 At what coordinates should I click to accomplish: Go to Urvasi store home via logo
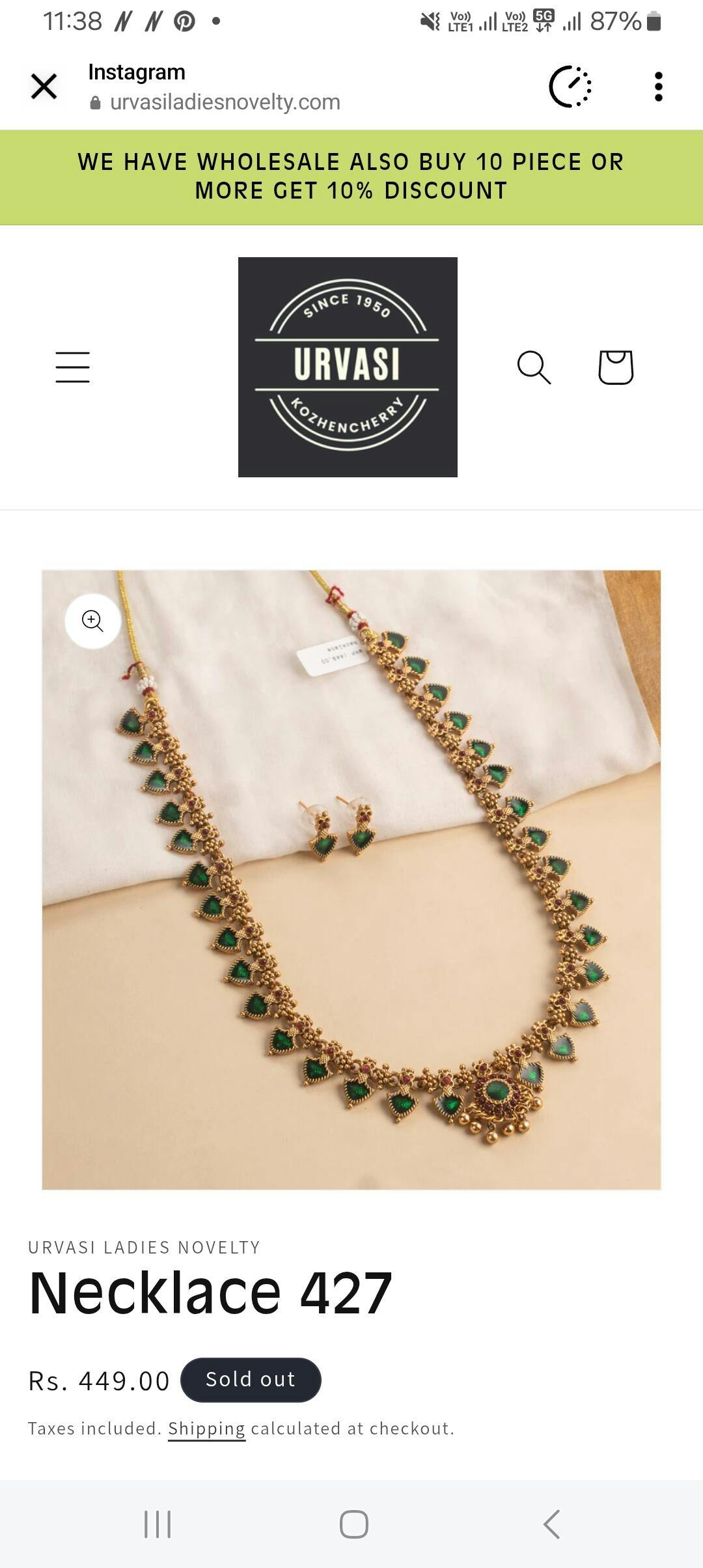pyautogui.click(x=348, y=367)
